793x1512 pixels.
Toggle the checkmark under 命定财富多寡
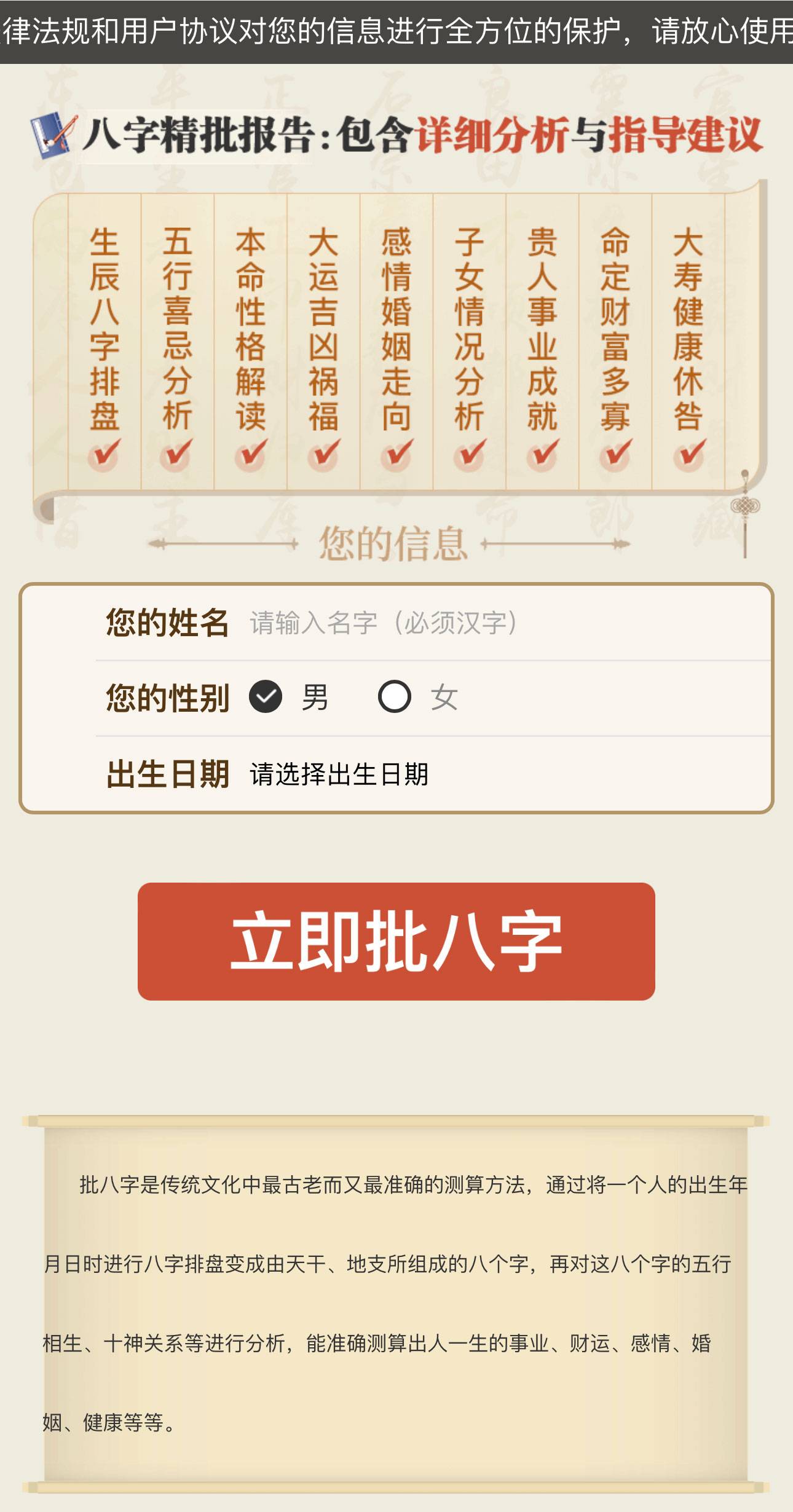tap(613, 452)
